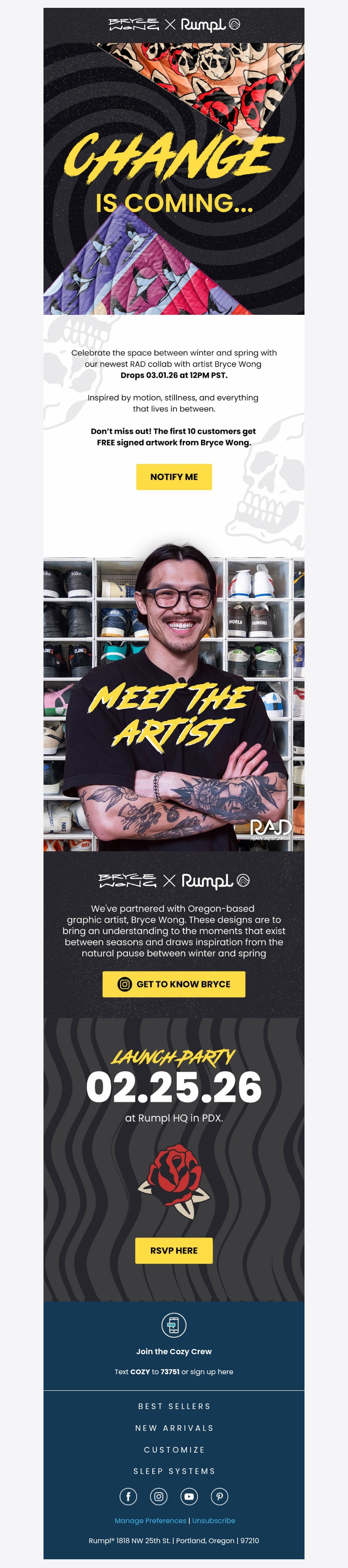Tap the Unsubscribe link
The image size is (348, 1568).
point(214,1521)
